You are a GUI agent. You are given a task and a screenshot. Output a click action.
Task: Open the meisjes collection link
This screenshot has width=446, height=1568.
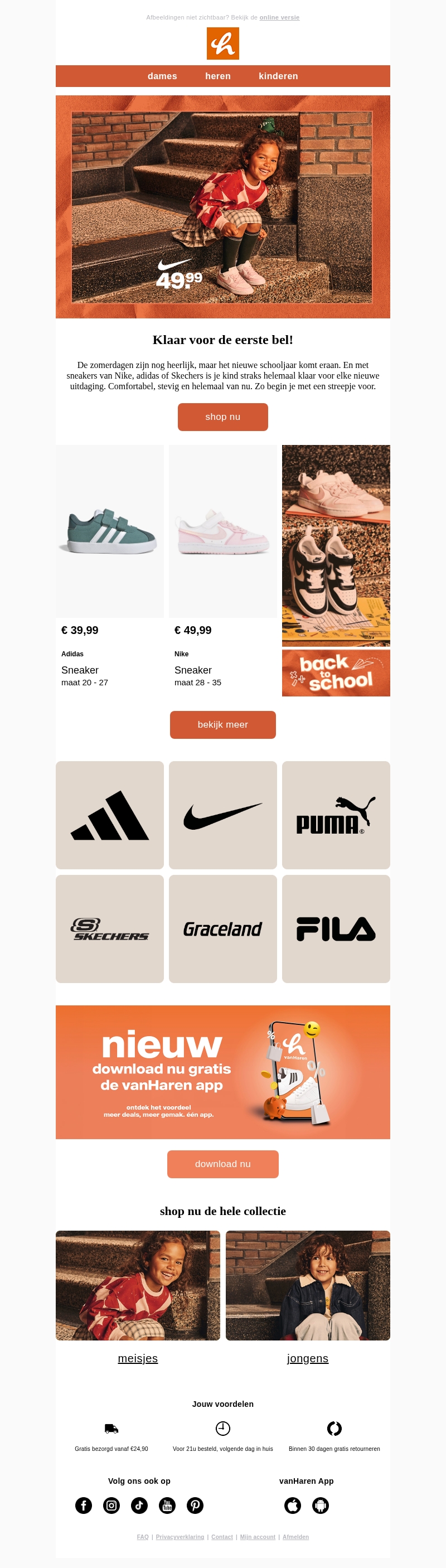(138, 1358)
